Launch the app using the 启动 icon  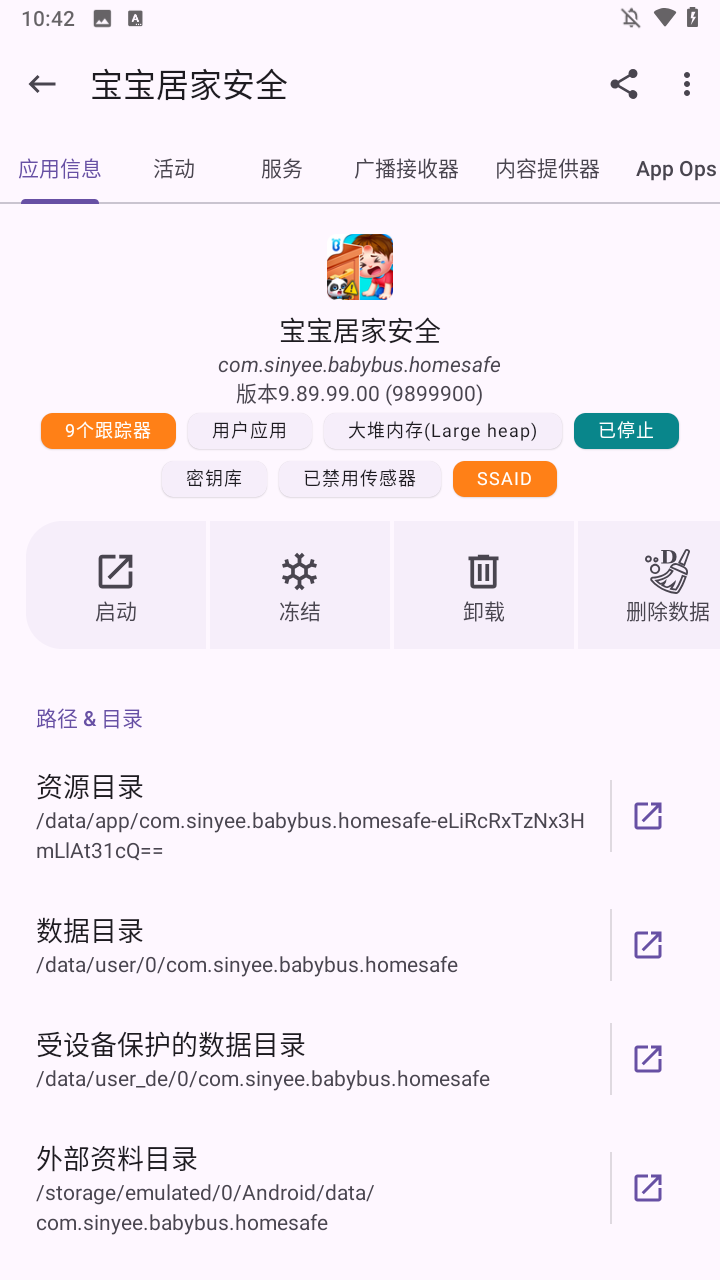pyautogui.click(x=115, y=584)
